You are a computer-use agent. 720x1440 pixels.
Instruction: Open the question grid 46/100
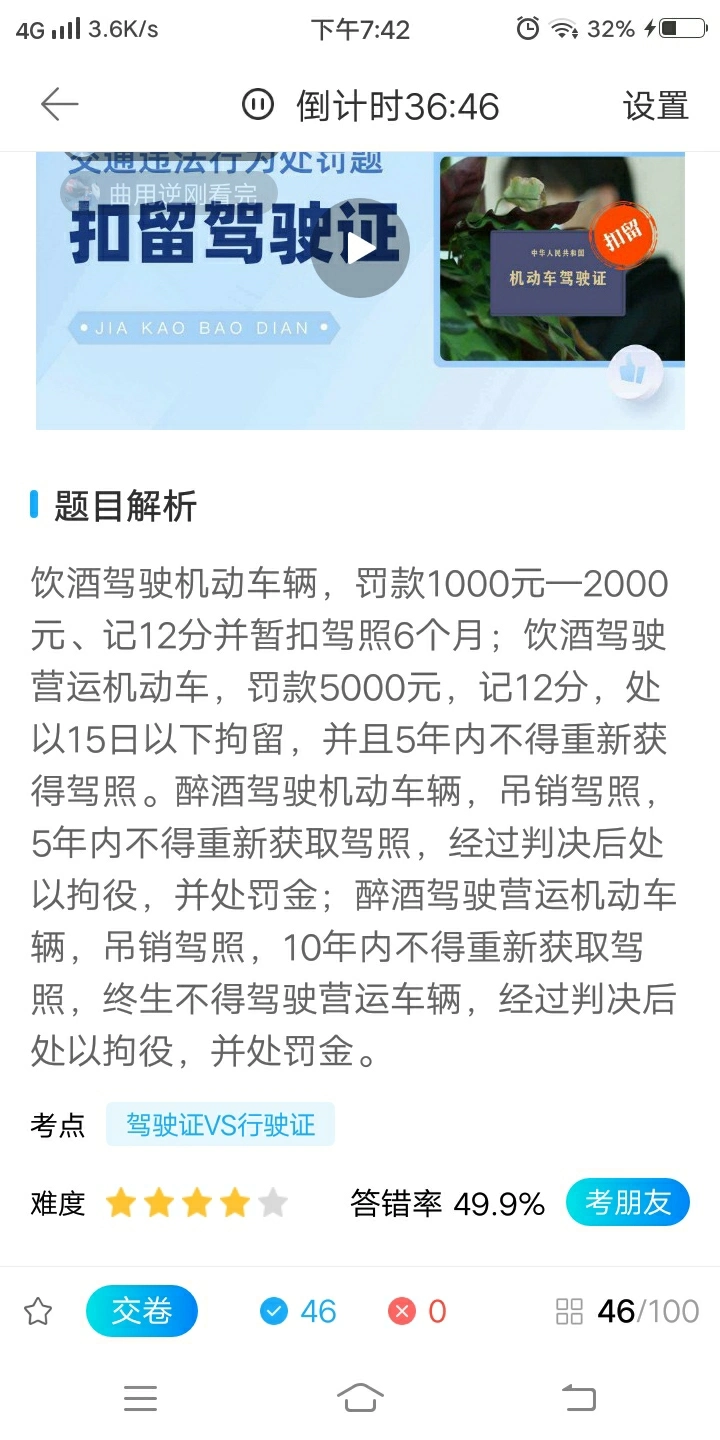click(627, 1311)
